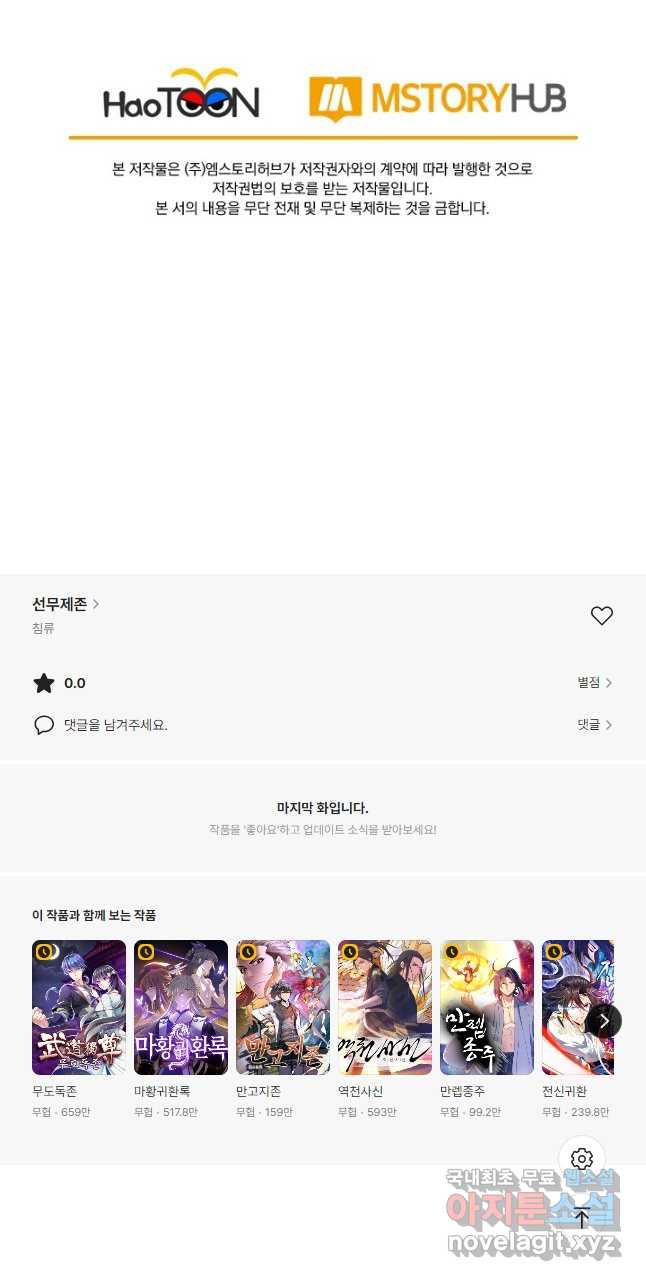The height and width of the screenshot is (1281, 646).
Task: Open the 댓글 comments section
Action: click(594, 725)
